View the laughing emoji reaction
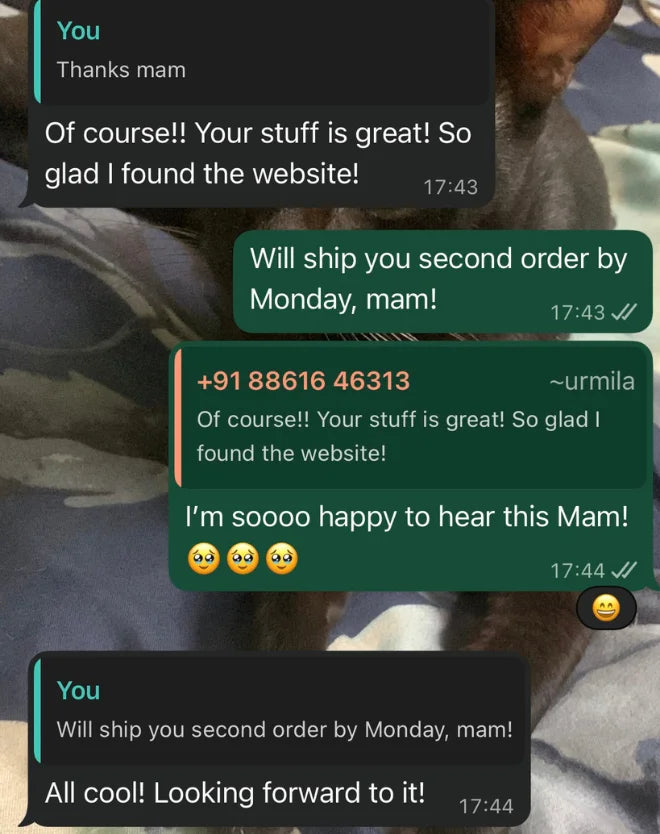The height and width of the screenshot is (834, 660). (606, 608)
